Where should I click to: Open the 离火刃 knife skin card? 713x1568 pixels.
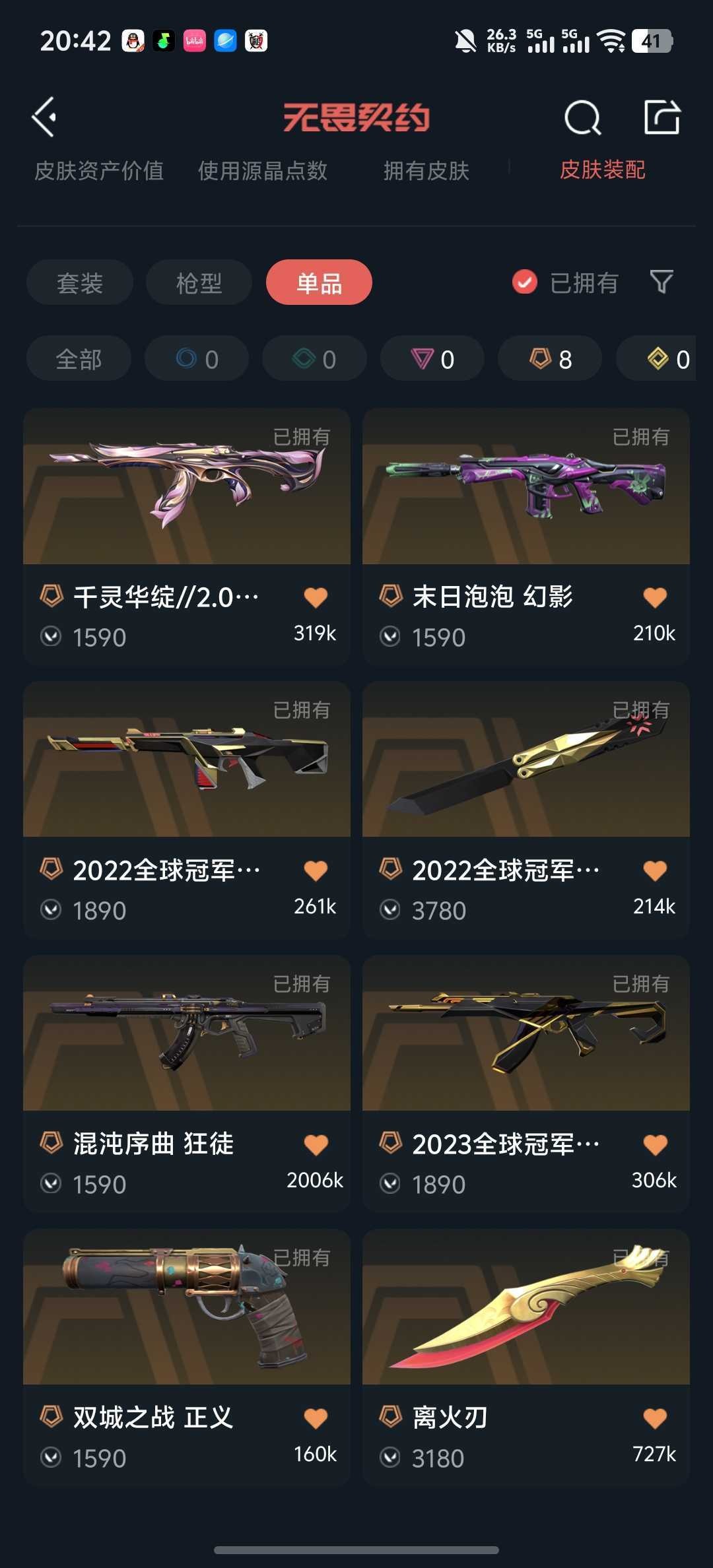(526, 1357)
